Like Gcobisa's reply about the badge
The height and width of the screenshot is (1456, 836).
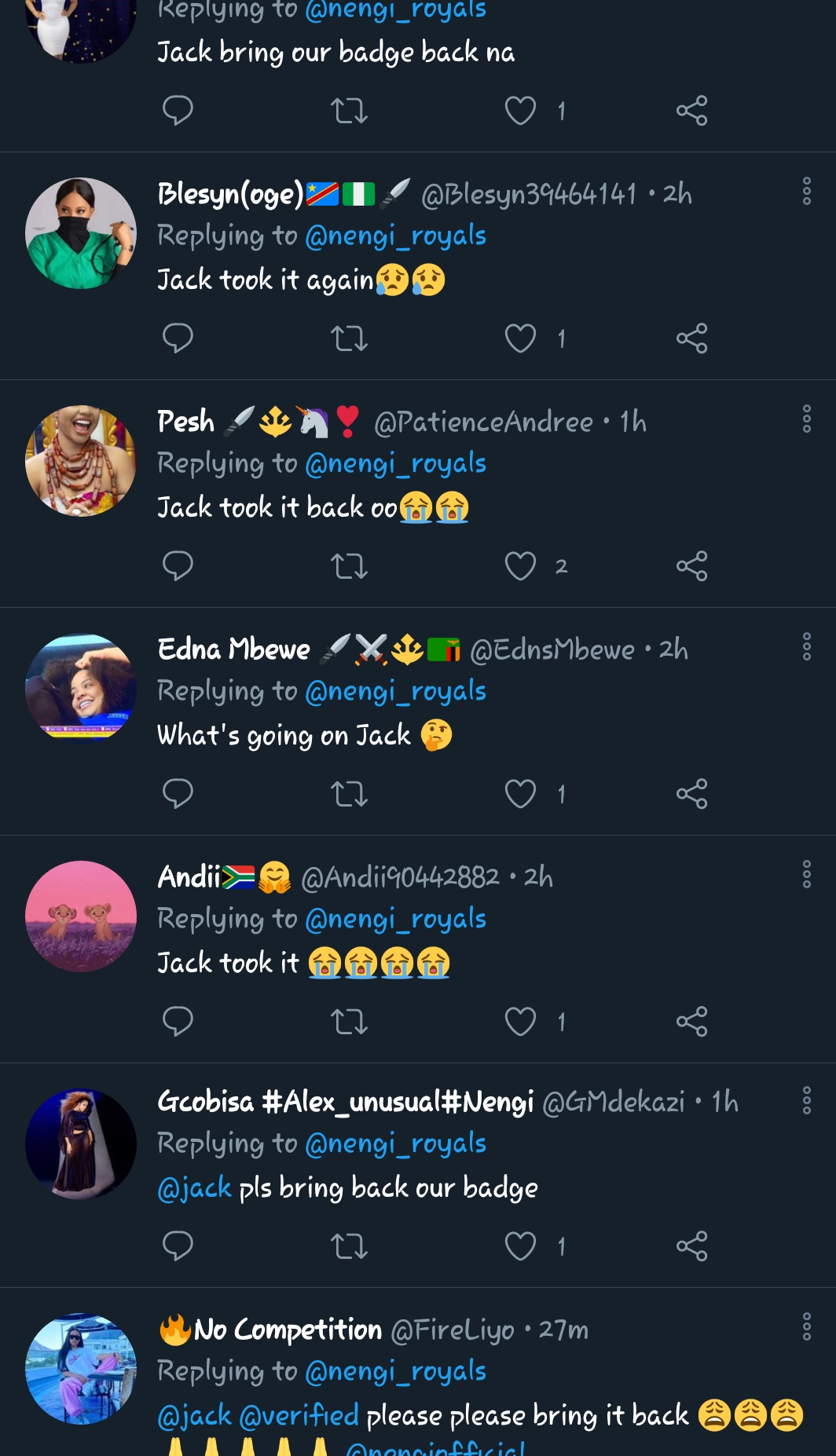(x=520, y=1246)
